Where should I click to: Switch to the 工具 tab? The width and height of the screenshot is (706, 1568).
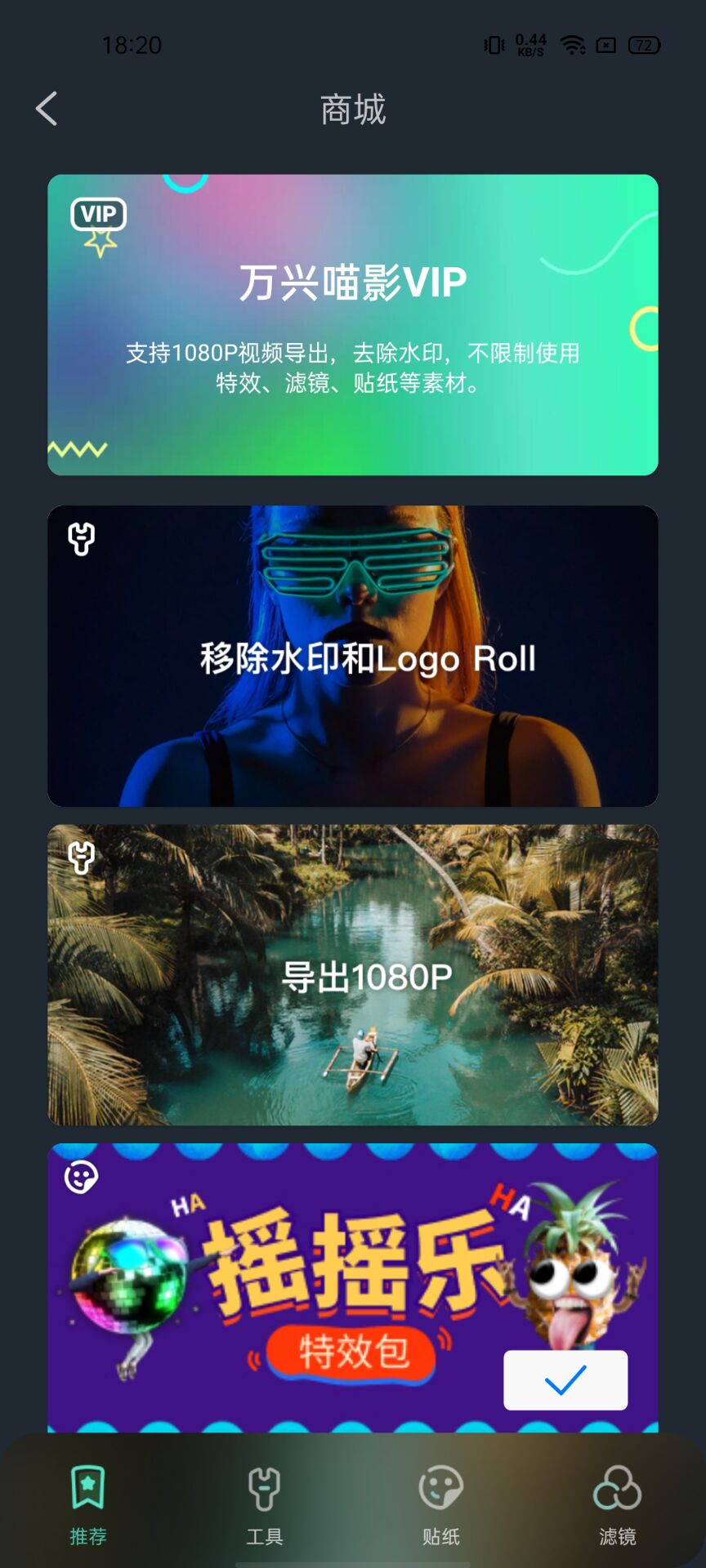coord(264,1503)
